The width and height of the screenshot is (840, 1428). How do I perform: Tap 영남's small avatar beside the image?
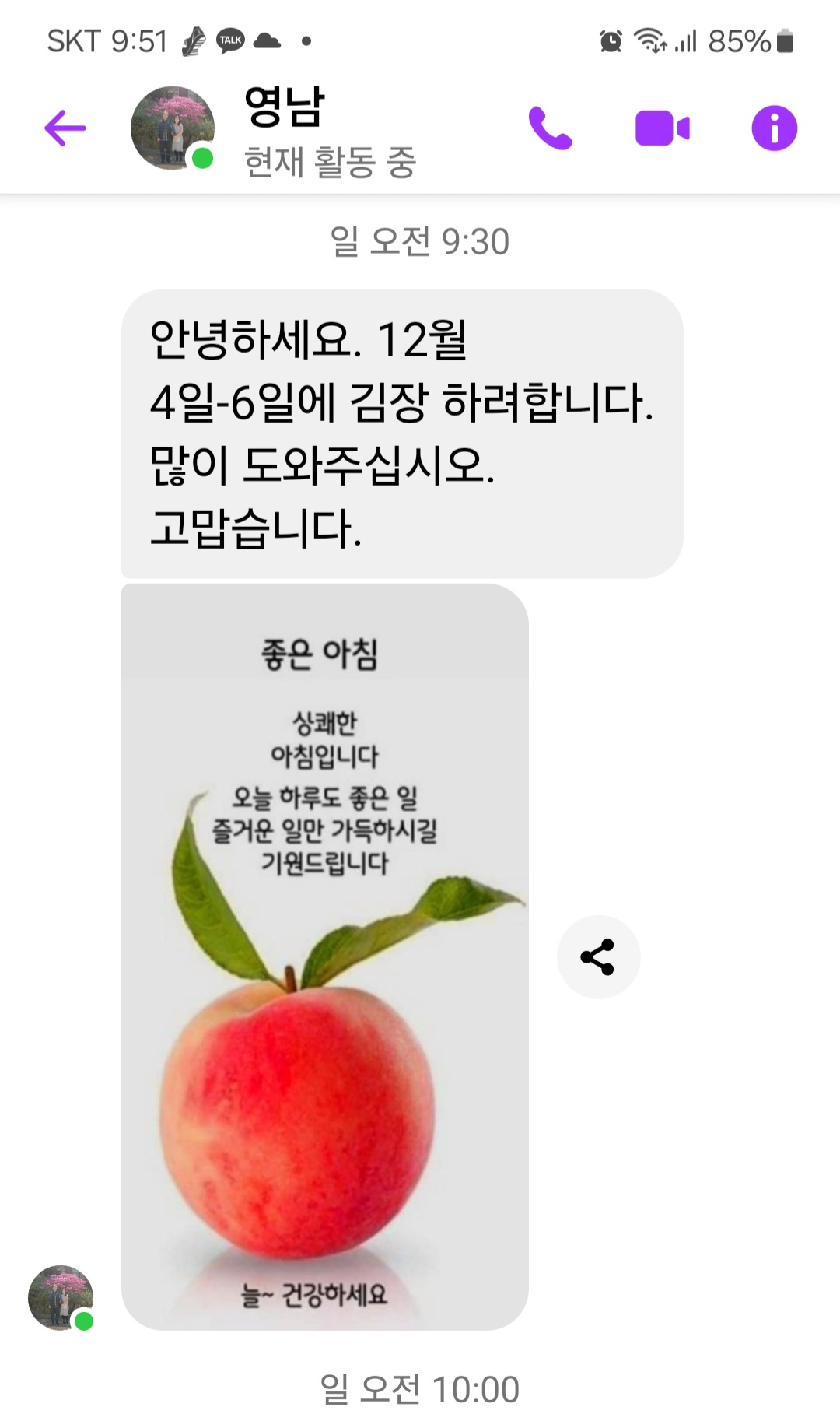click(x=61, y=1297)
